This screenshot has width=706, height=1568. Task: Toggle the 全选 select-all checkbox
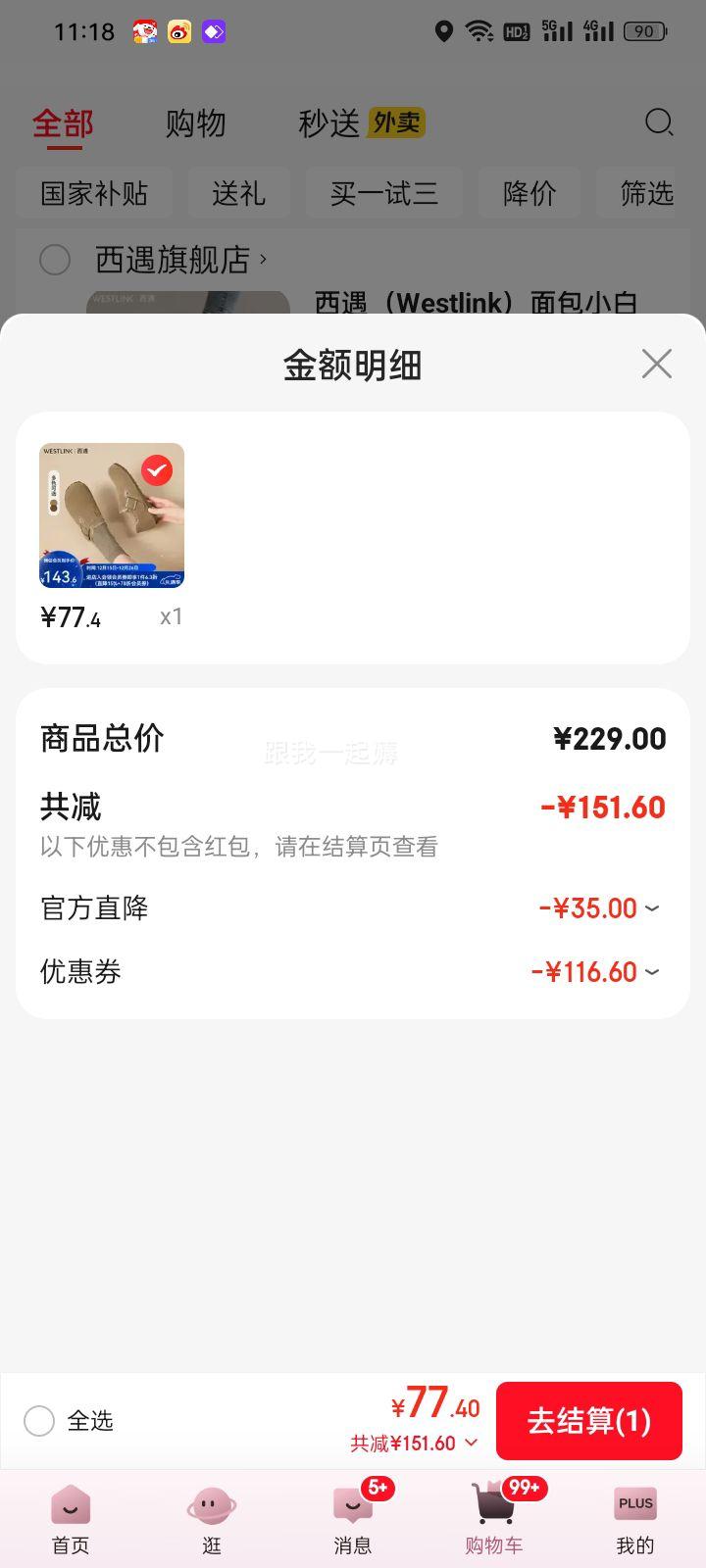coord(39,1421)
